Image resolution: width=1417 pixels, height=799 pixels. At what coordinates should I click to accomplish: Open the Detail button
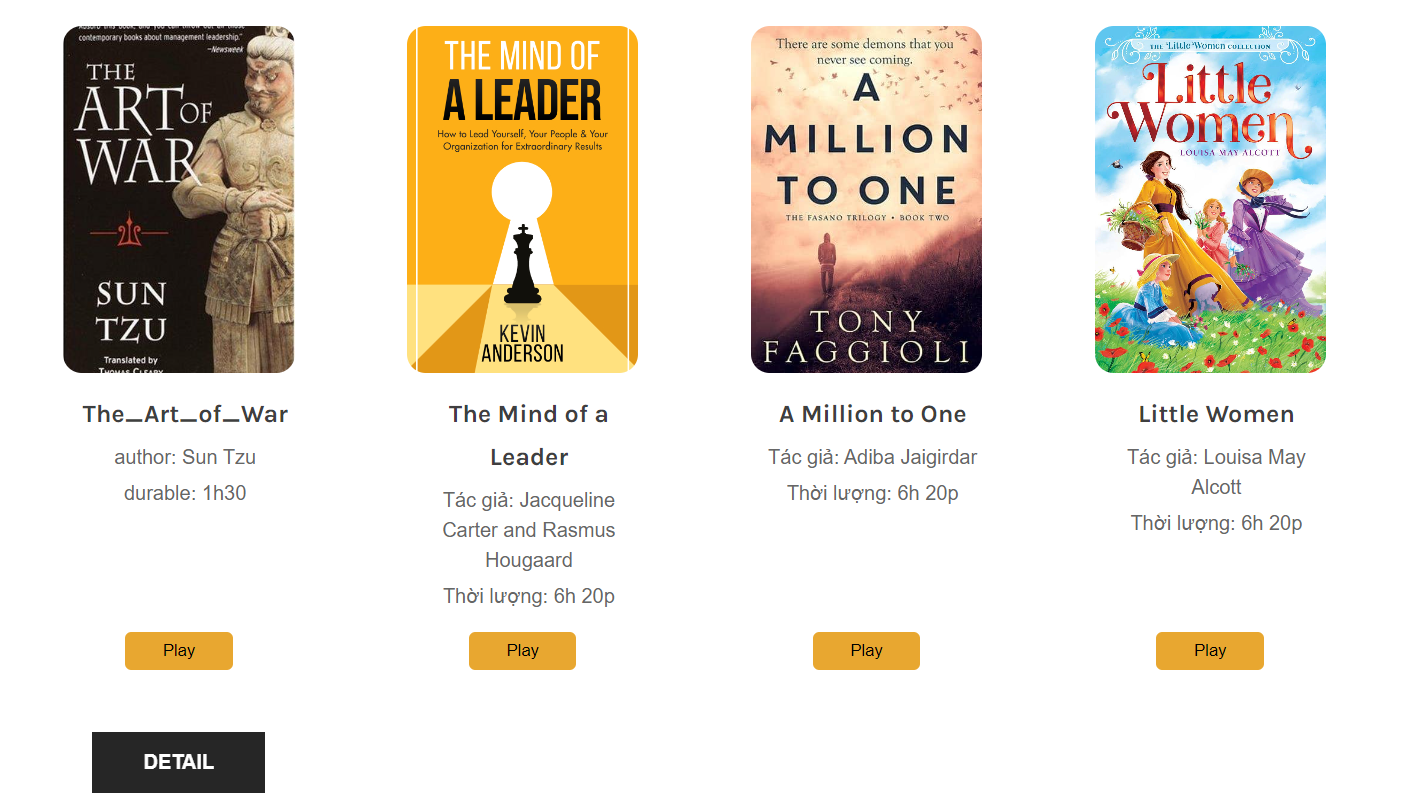pyautogui.click(x=178, y=762)
